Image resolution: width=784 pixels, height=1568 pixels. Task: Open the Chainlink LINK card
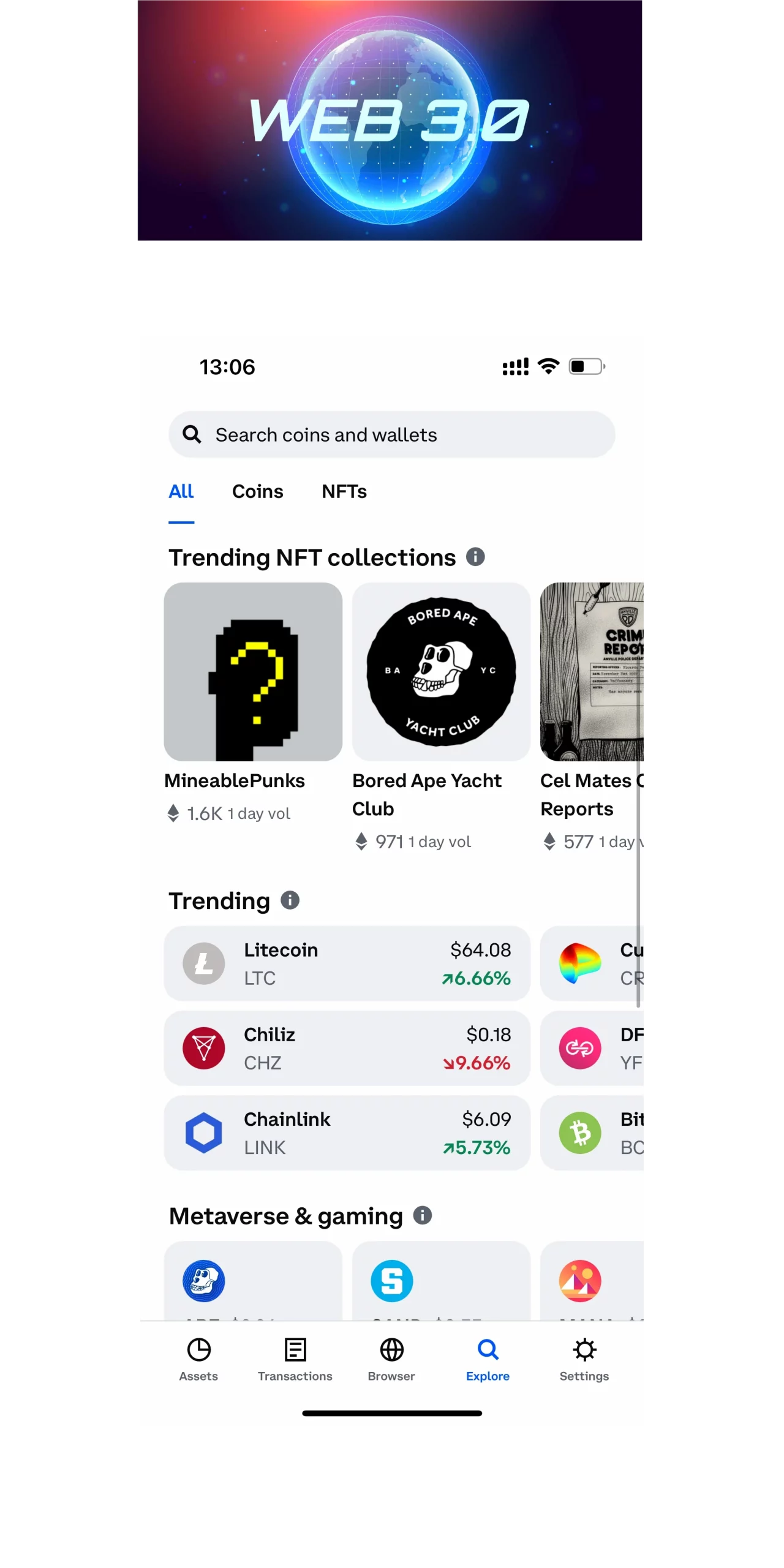(347, 1133)
